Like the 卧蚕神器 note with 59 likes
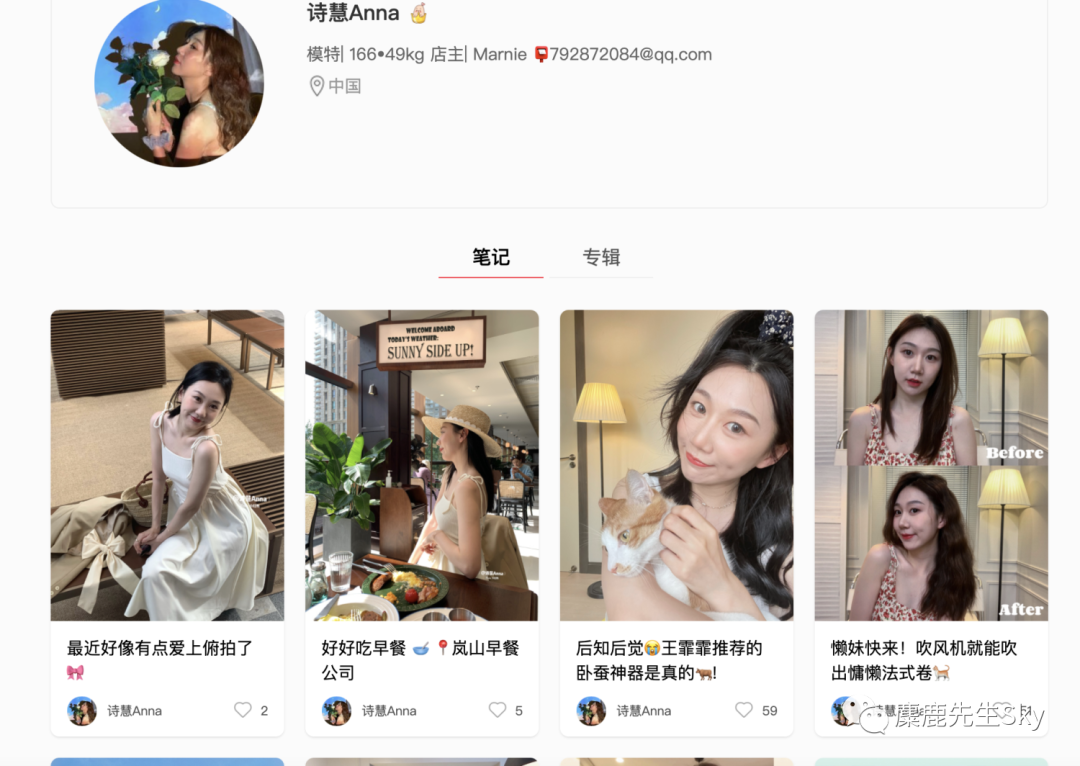This screenshot has height=766, width=1080. [x=744, y=710]
